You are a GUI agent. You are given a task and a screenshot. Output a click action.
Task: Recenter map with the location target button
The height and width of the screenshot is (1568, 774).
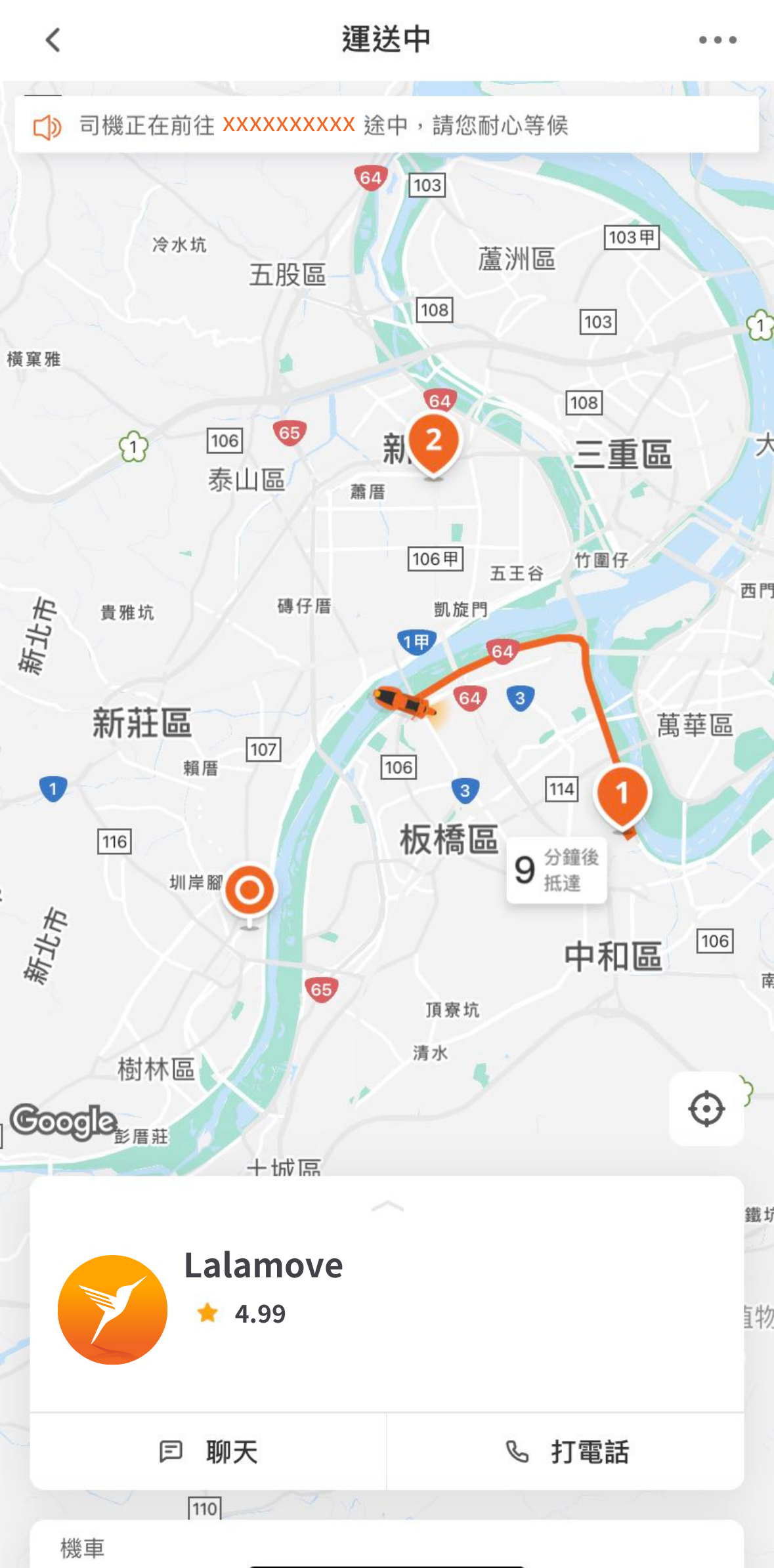point(706,1109)
